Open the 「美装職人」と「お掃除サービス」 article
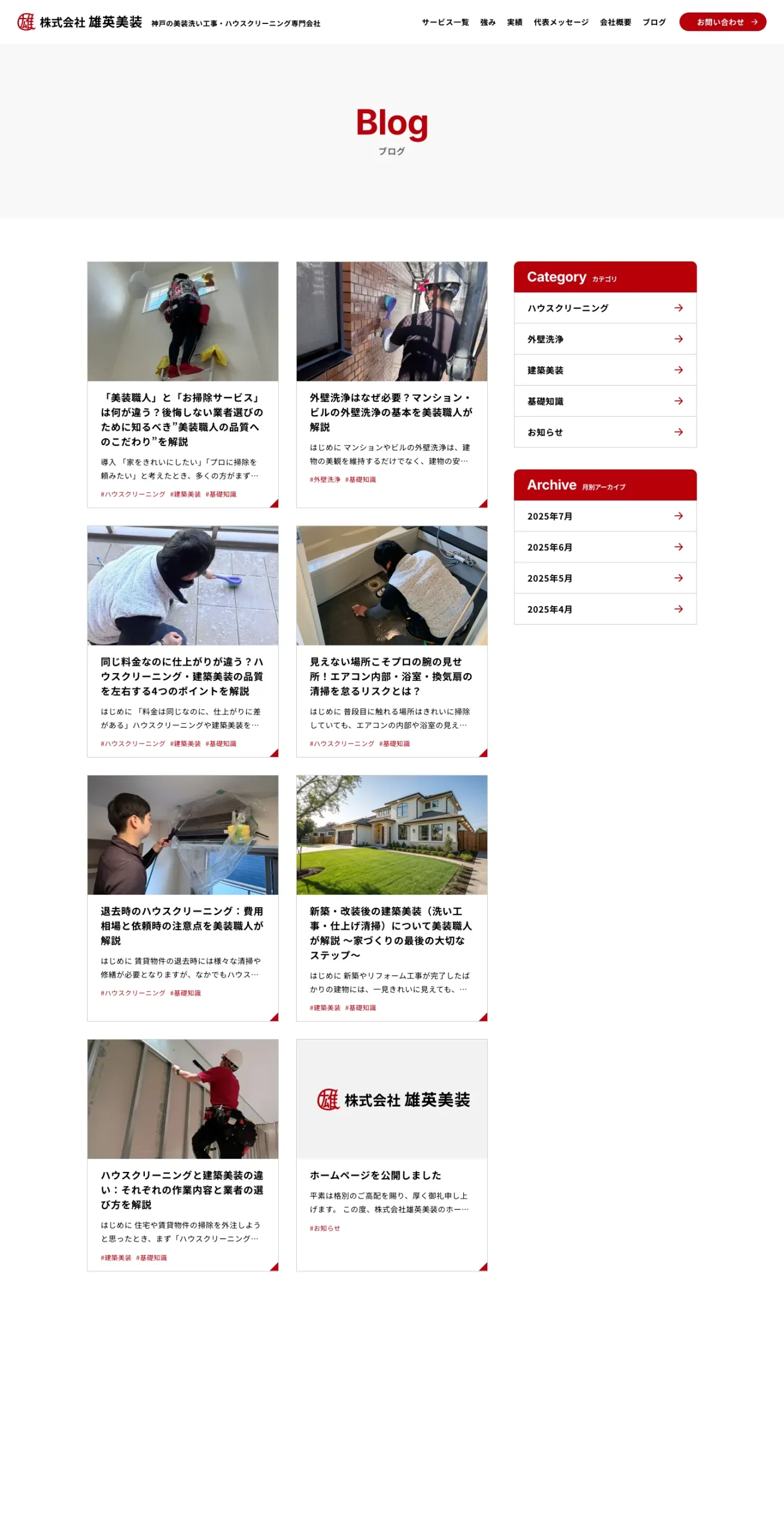The width and height of the screenshot is (784, 1533). coord(182,419)
